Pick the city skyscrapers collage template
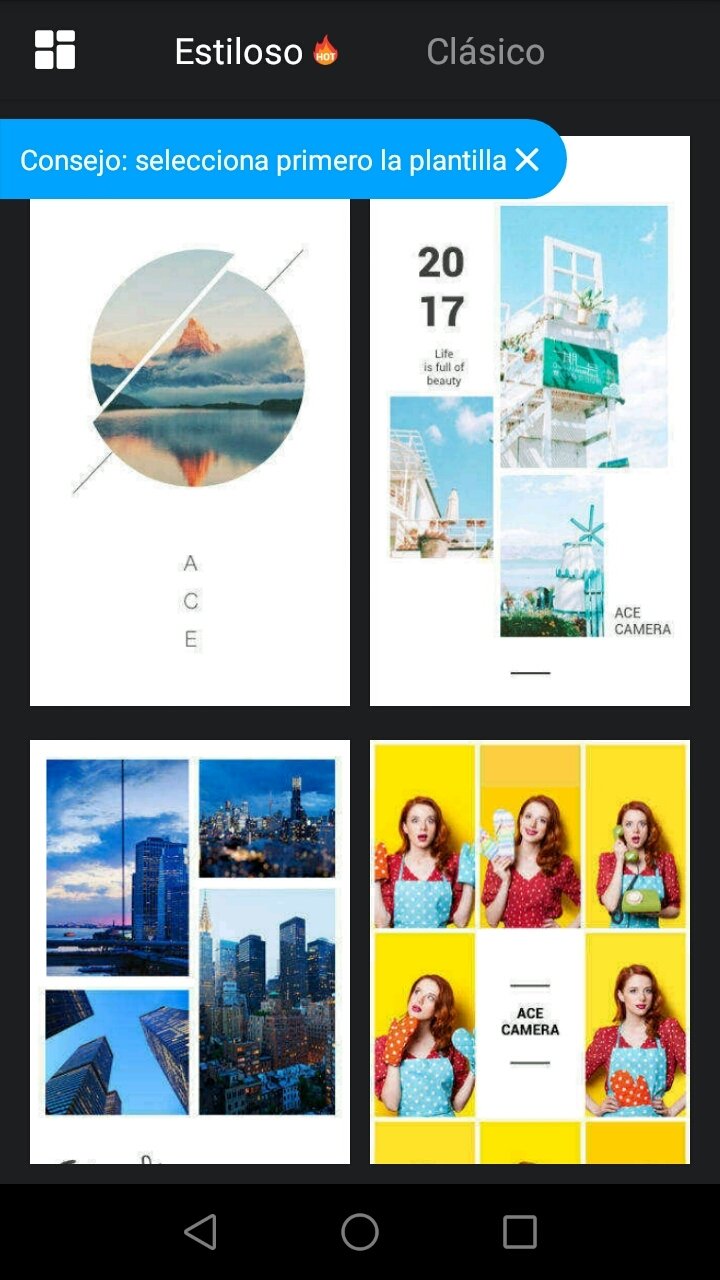This screenshot has height=1280, width=720. tap(190, 950)
